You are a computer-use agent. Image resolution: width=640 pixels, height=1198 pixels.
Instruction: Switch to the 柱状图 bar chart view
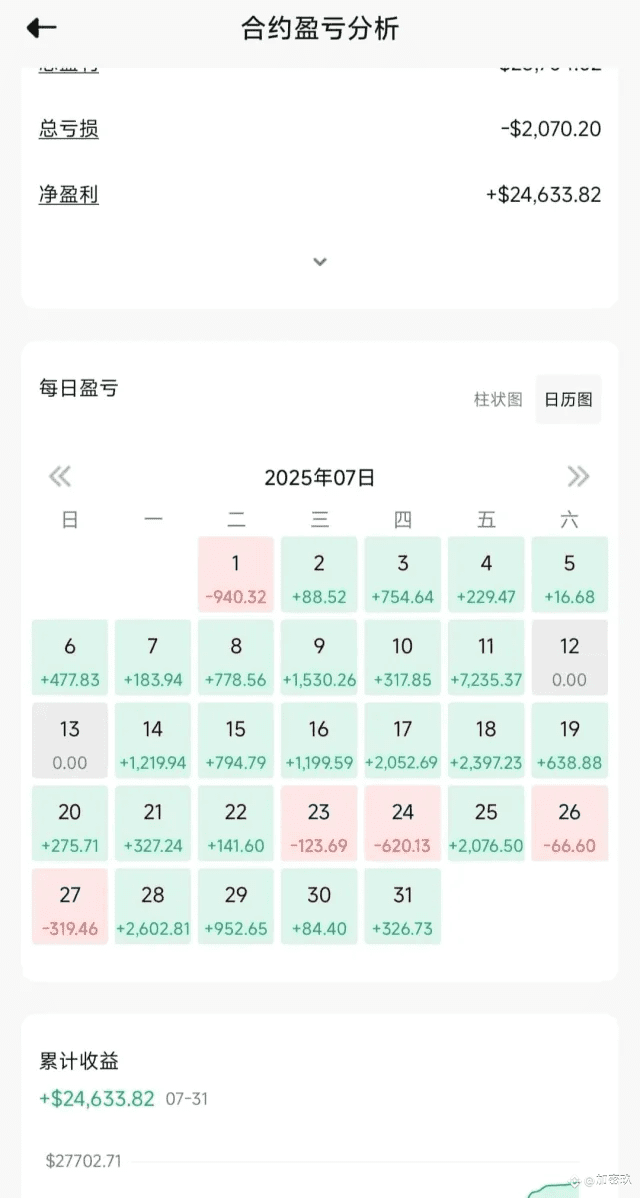pyautogui.click(x=498, y=399)
